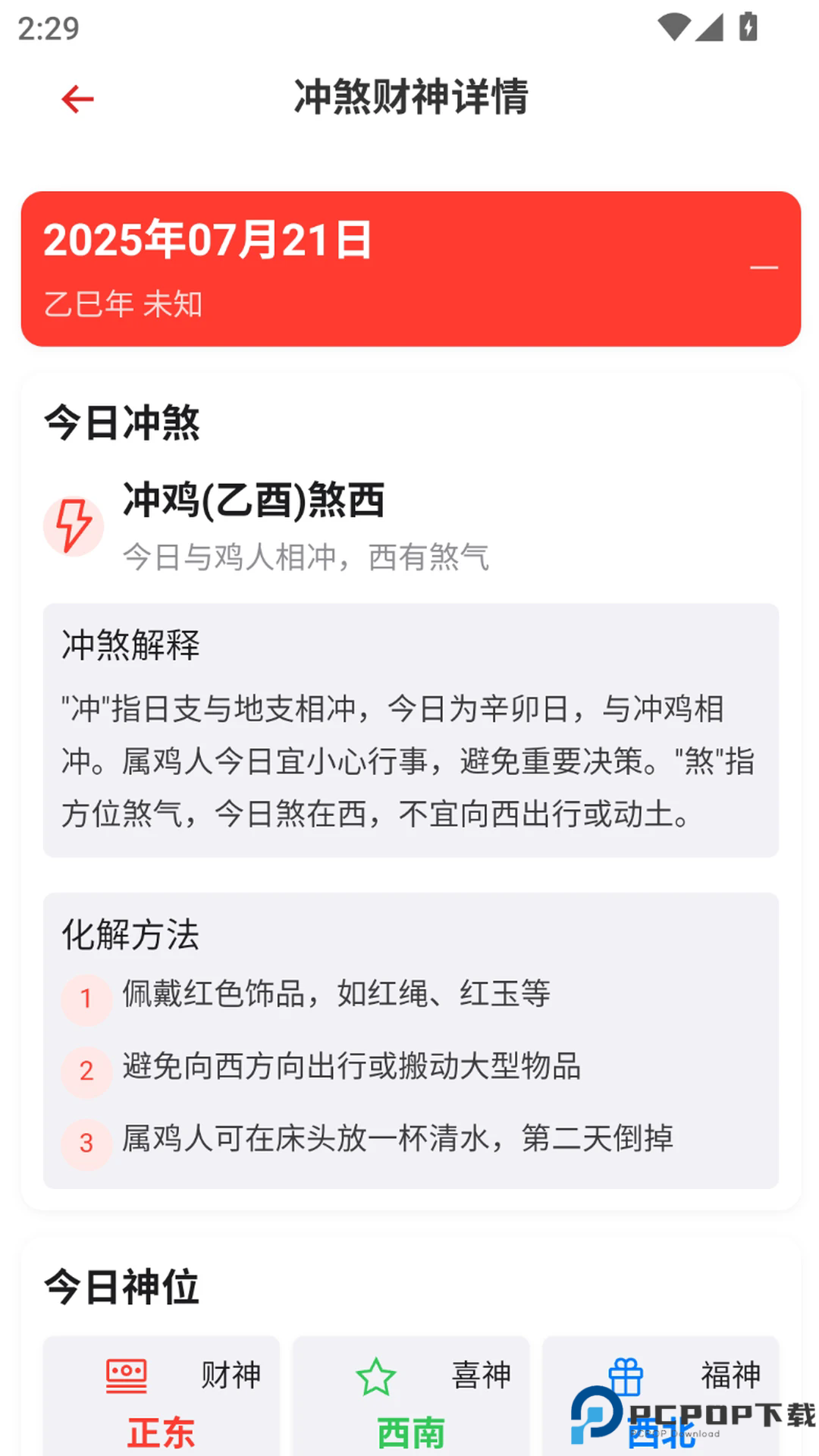Viewport: 819px width, 1456px height.
Task: Tap the 正东 direction label under 财神
Action: [x=160, y=1432]
